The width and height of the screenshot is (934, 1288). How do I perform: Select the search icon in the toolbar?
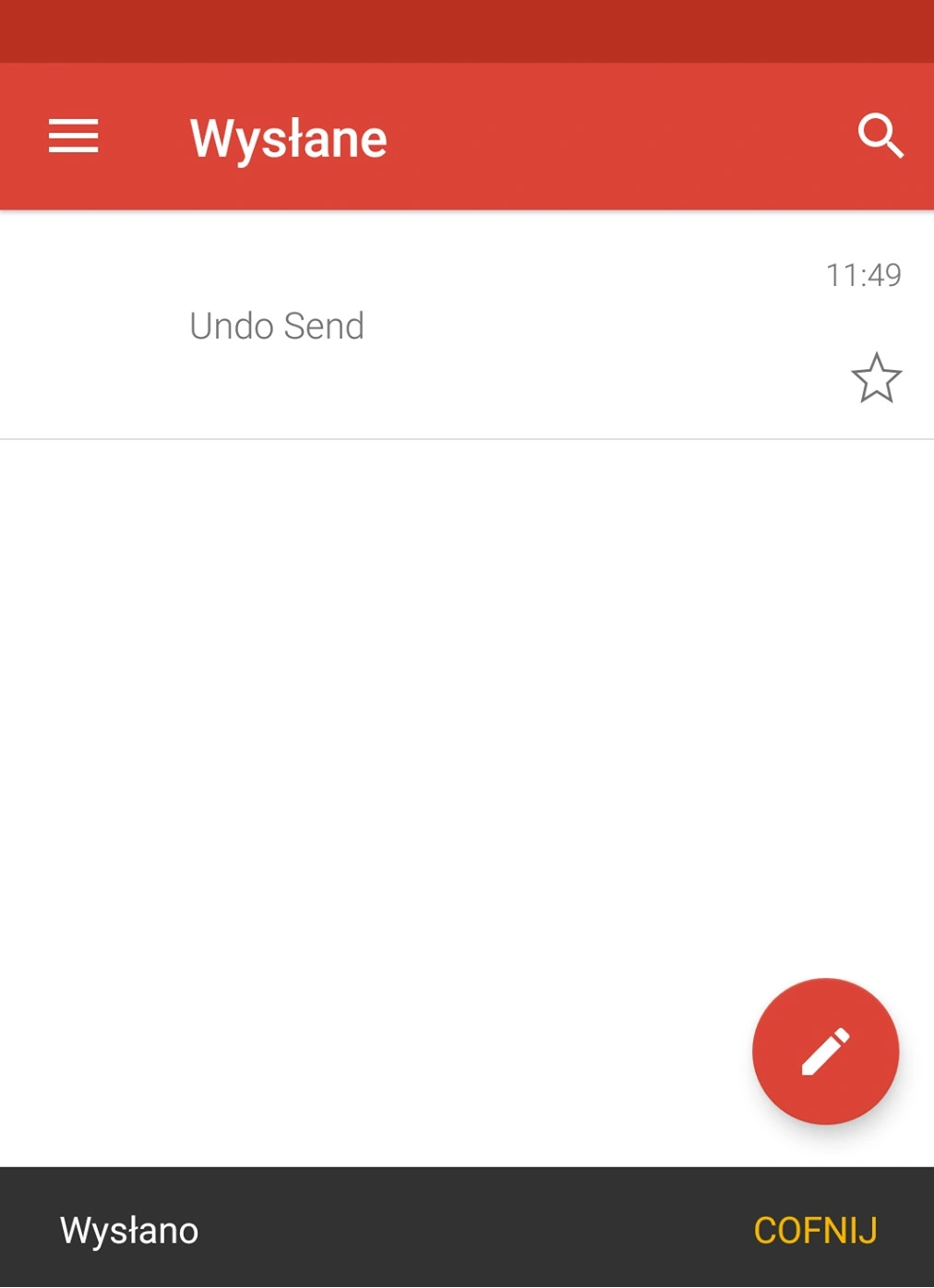880,137
